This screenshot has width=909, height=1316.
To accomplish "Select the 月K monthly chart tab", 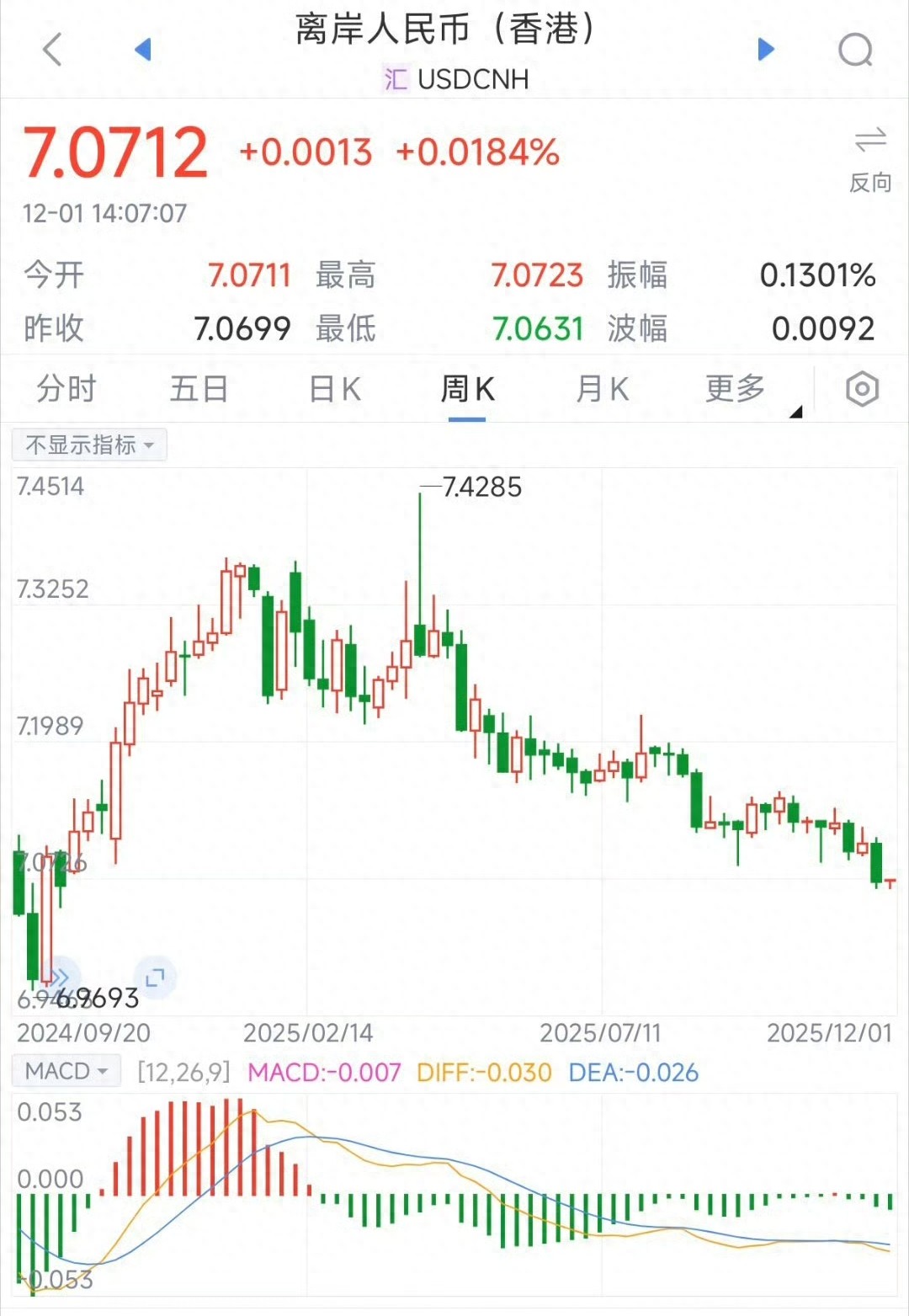I will pos(603,389).
